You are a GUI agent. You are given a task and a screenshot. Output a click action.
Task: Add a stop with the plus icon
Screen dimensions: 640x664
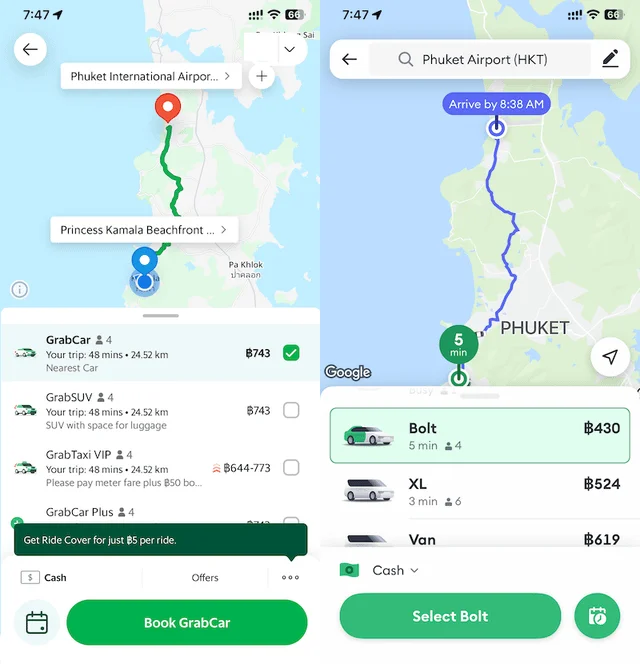pos(261,76)
